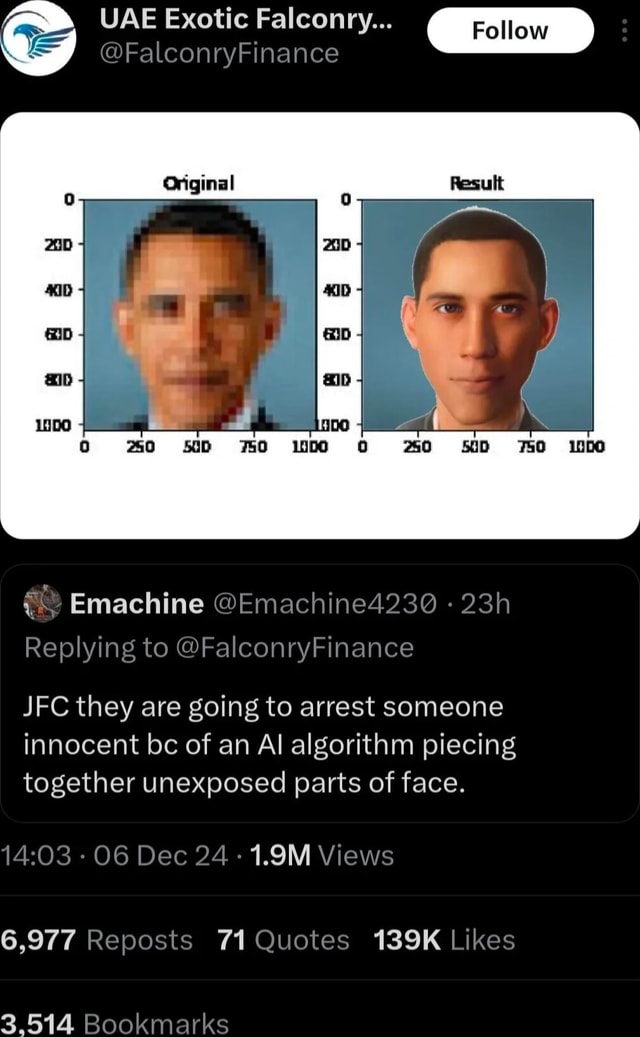Open UAE Exotic Falconry's profile avatar
The width and height of the screenshot is (640, 1037).
pyautogui.click(x=38, y=38)
